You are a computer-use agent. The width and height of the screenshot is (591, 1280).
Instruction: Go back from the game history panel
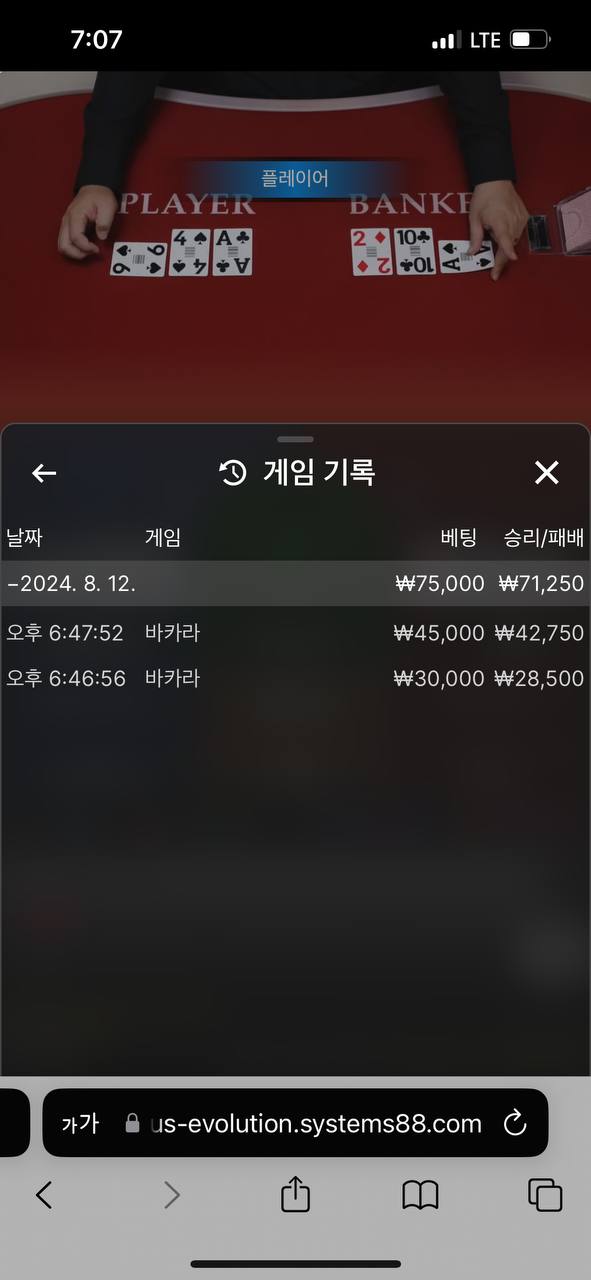44,473
